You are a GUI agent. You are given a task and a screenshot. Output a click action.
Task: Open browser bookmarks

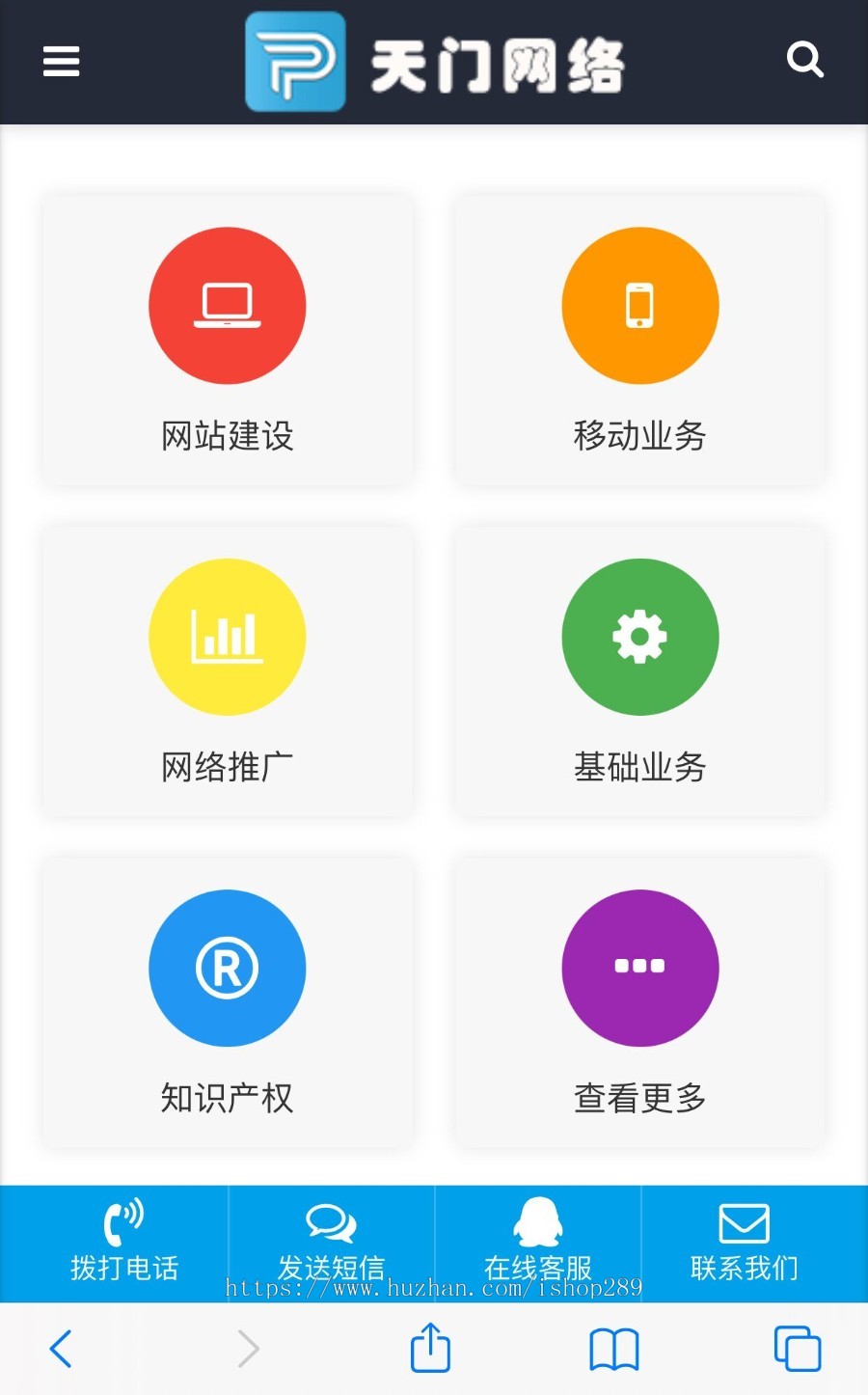point(614,1349)
